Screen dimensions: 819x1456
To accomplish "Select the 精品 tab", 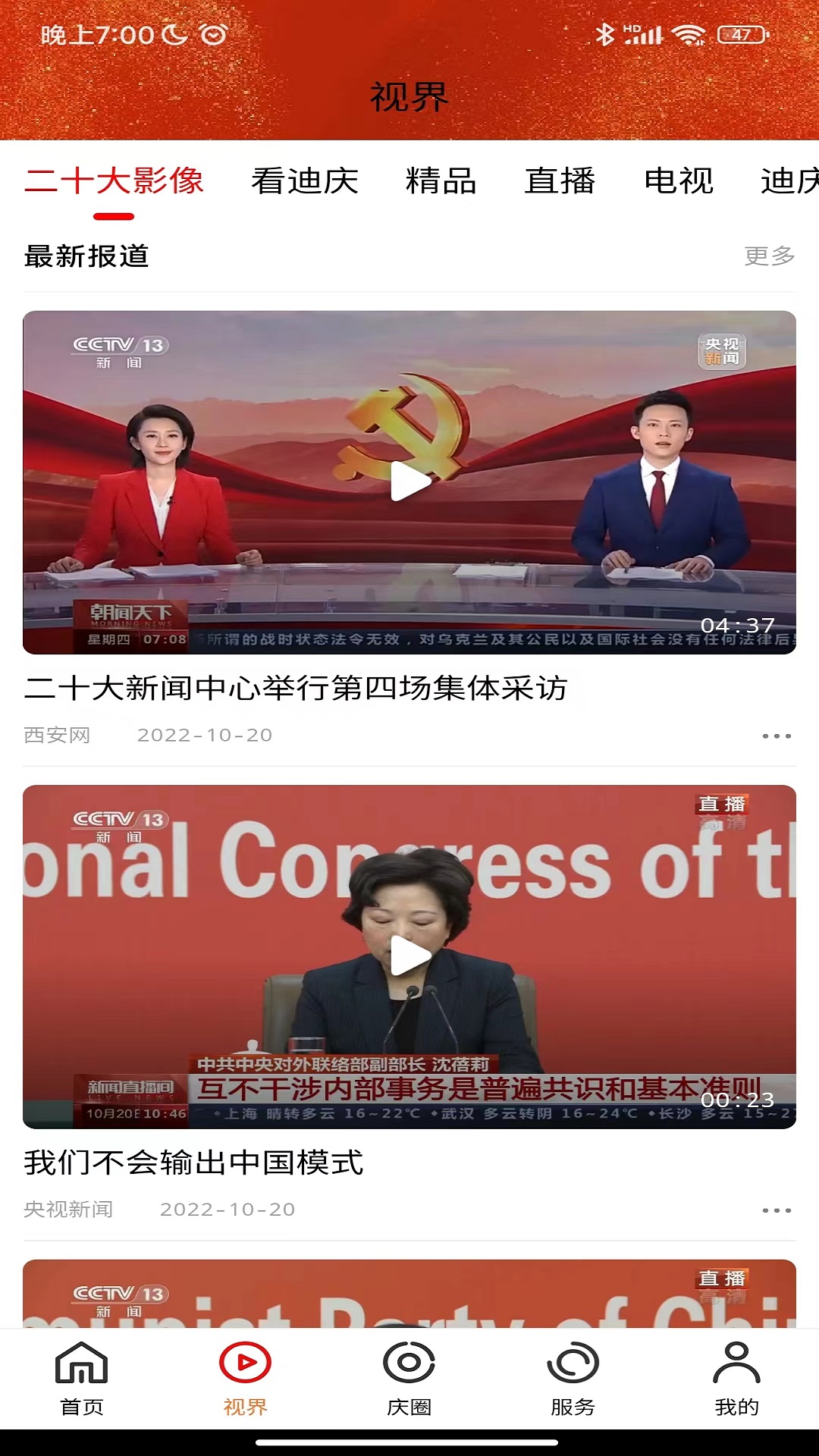I will pyautogui.click(x=441, y=181).
